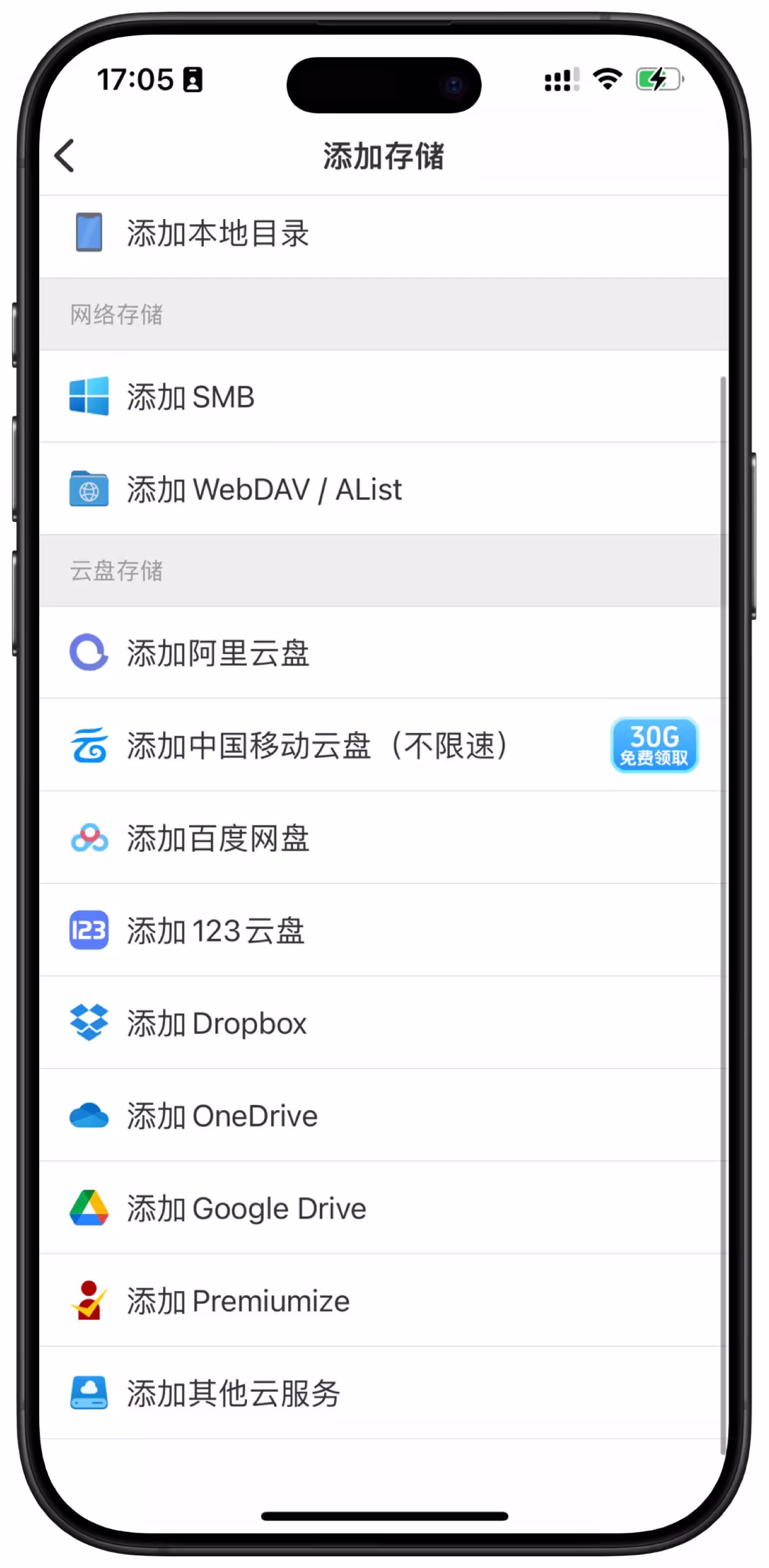Open 添加 Premiumize
Viewport: 769px width, 1568px height.
(238, 1300)
